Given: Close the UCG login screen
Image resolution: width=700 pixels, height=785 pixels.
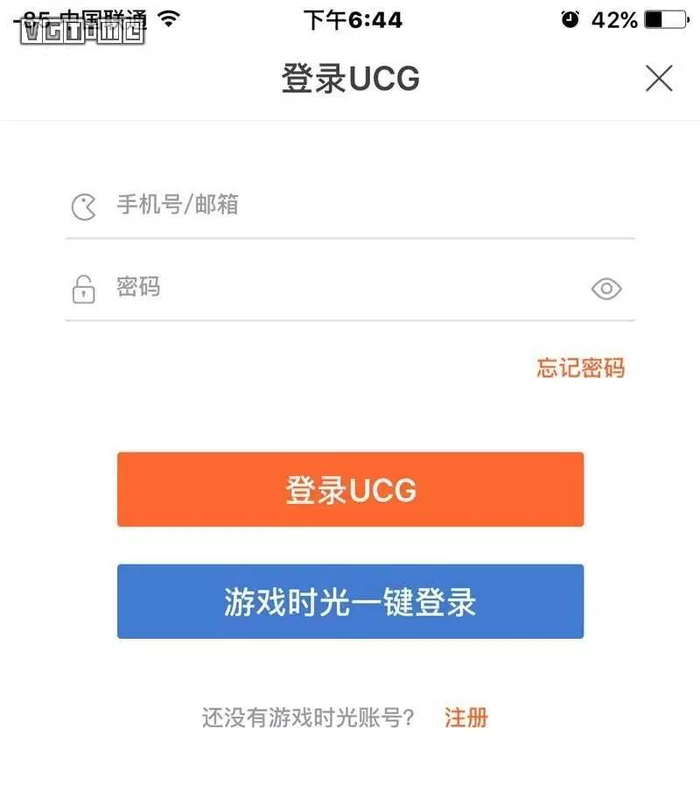Looking at the screenshot, I should pos(658,78).
